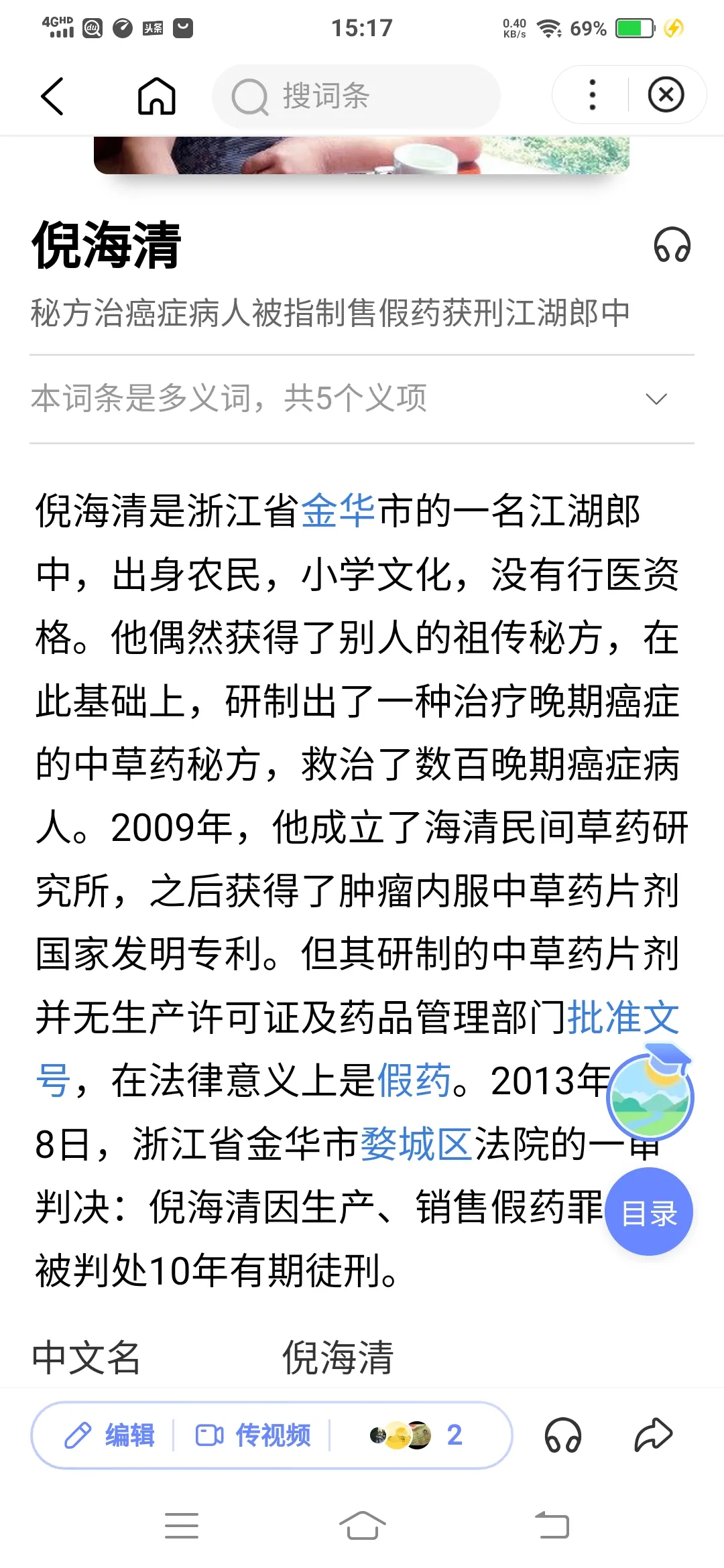This screenshot has width=724, height=1568.
Task: Open the three-dot overflow menu
Action: (592, 95)
